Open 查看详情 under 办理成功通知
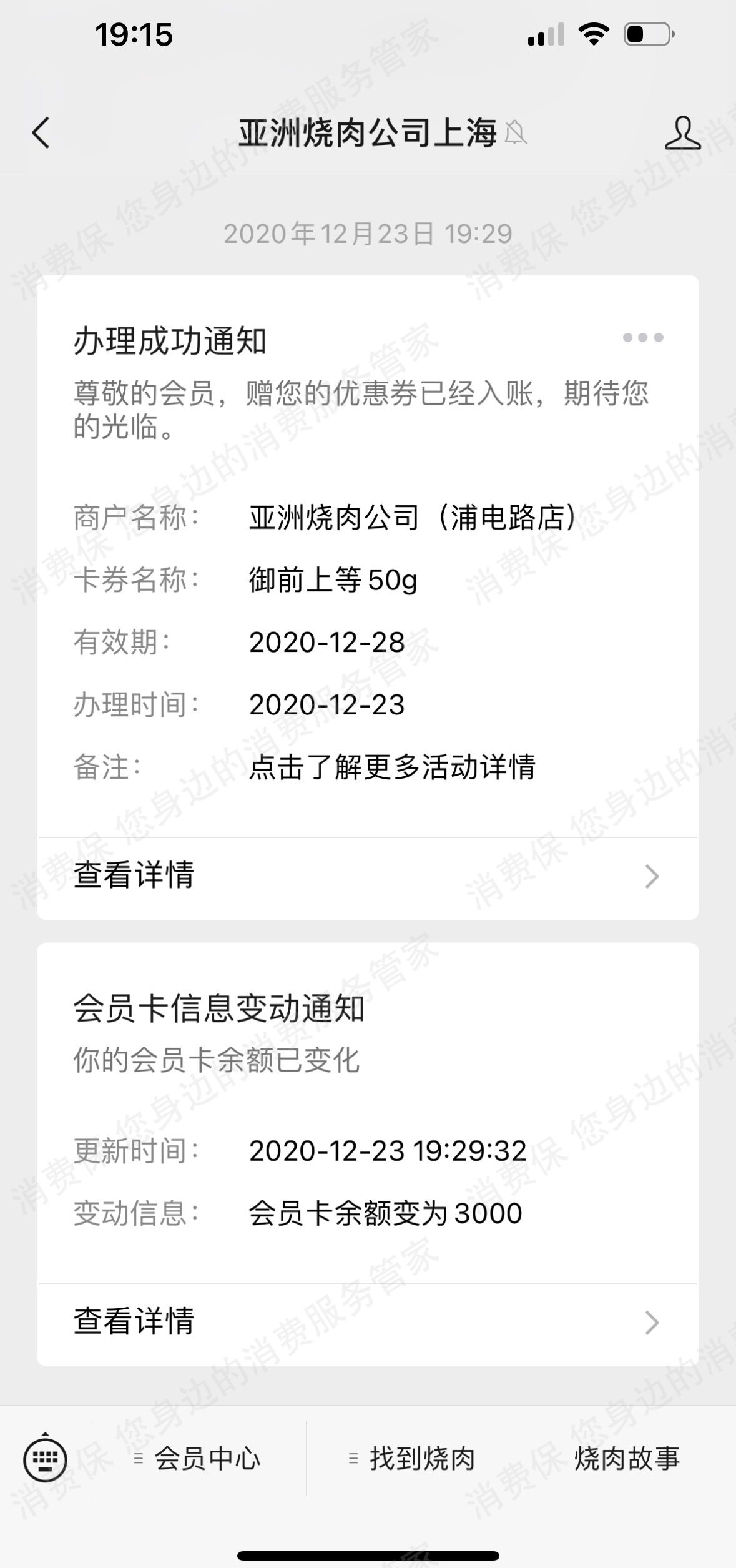The image size is (736, 1568). pyautogui.click(x=368, y=877)
